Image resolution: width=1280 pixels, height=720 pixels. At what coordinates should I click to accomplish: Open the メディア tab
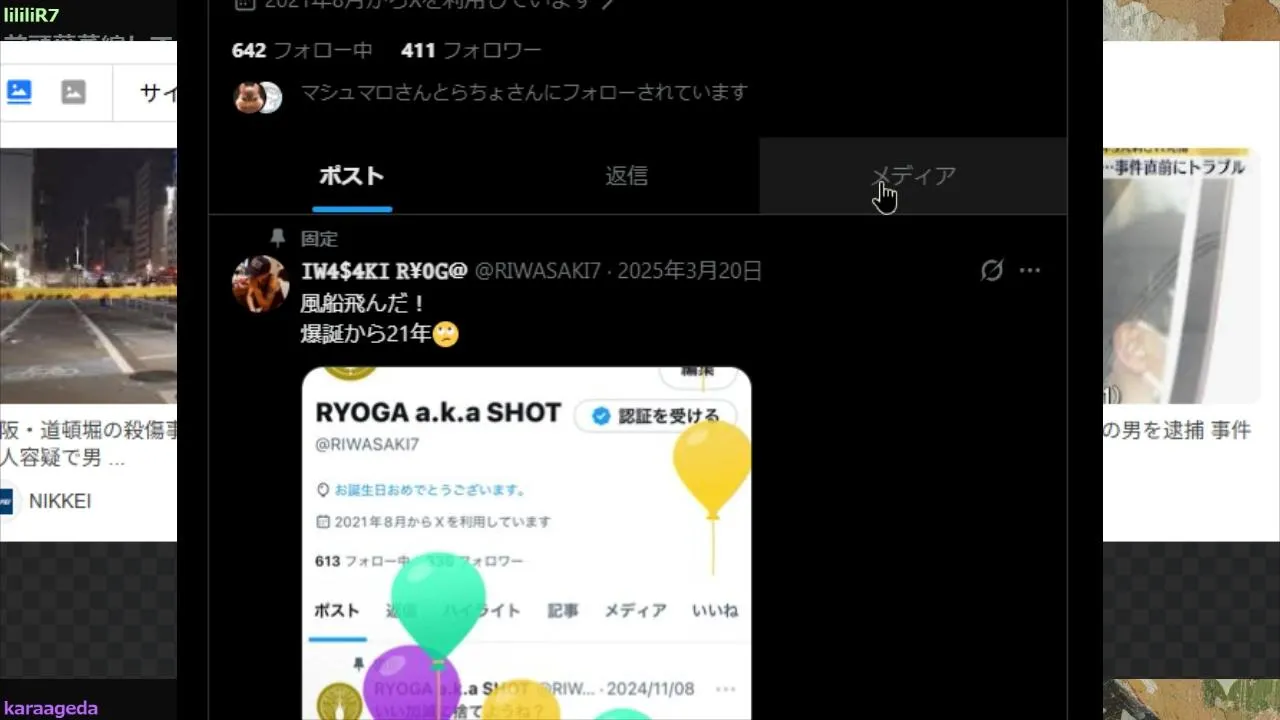point(913,177)
